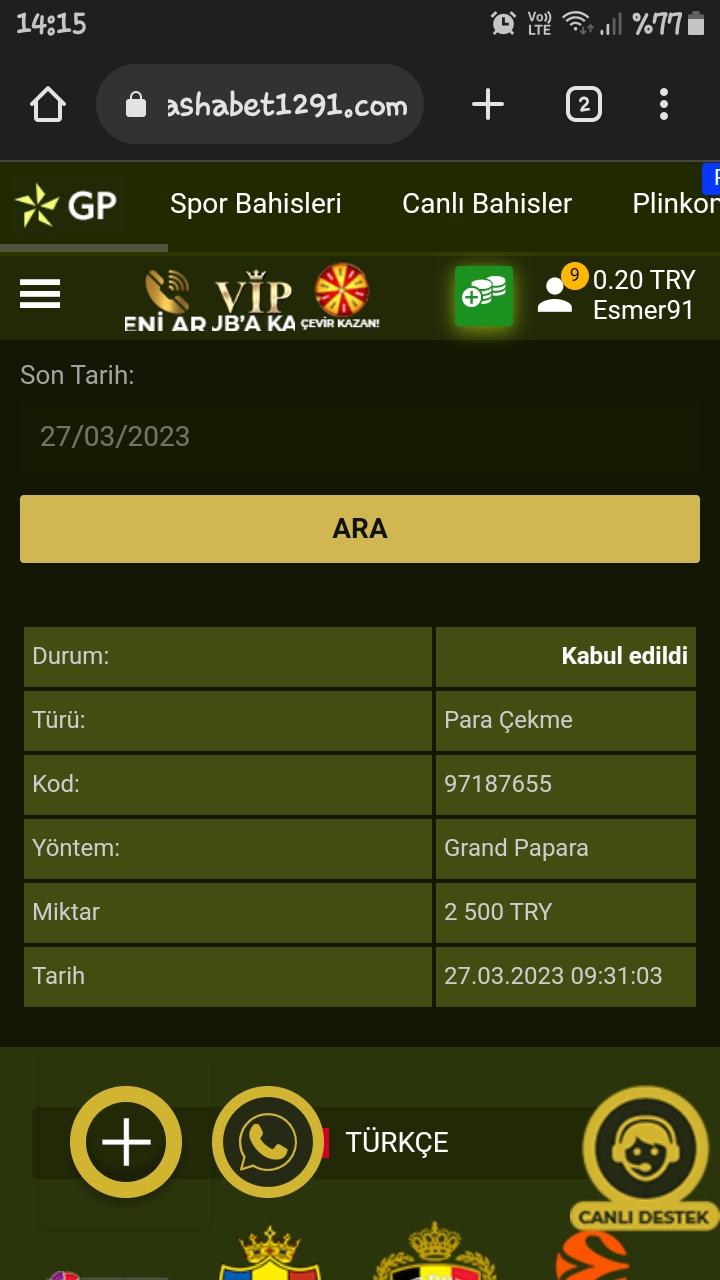Click the golden plus action button
This screenshot has width=720, height=1280.
click(124, 1141)
